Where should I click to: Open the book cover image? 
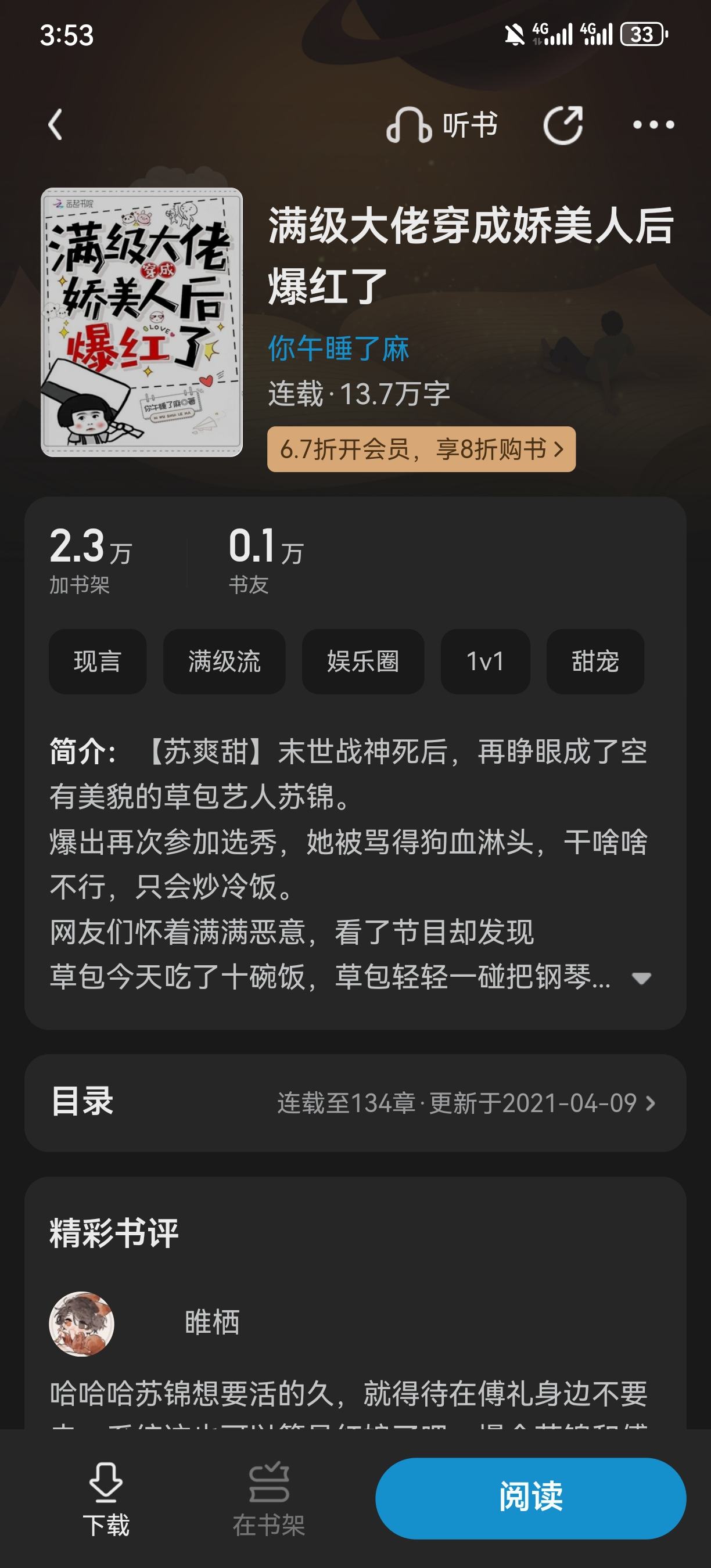pyautogui.click(x=142, y=322)
